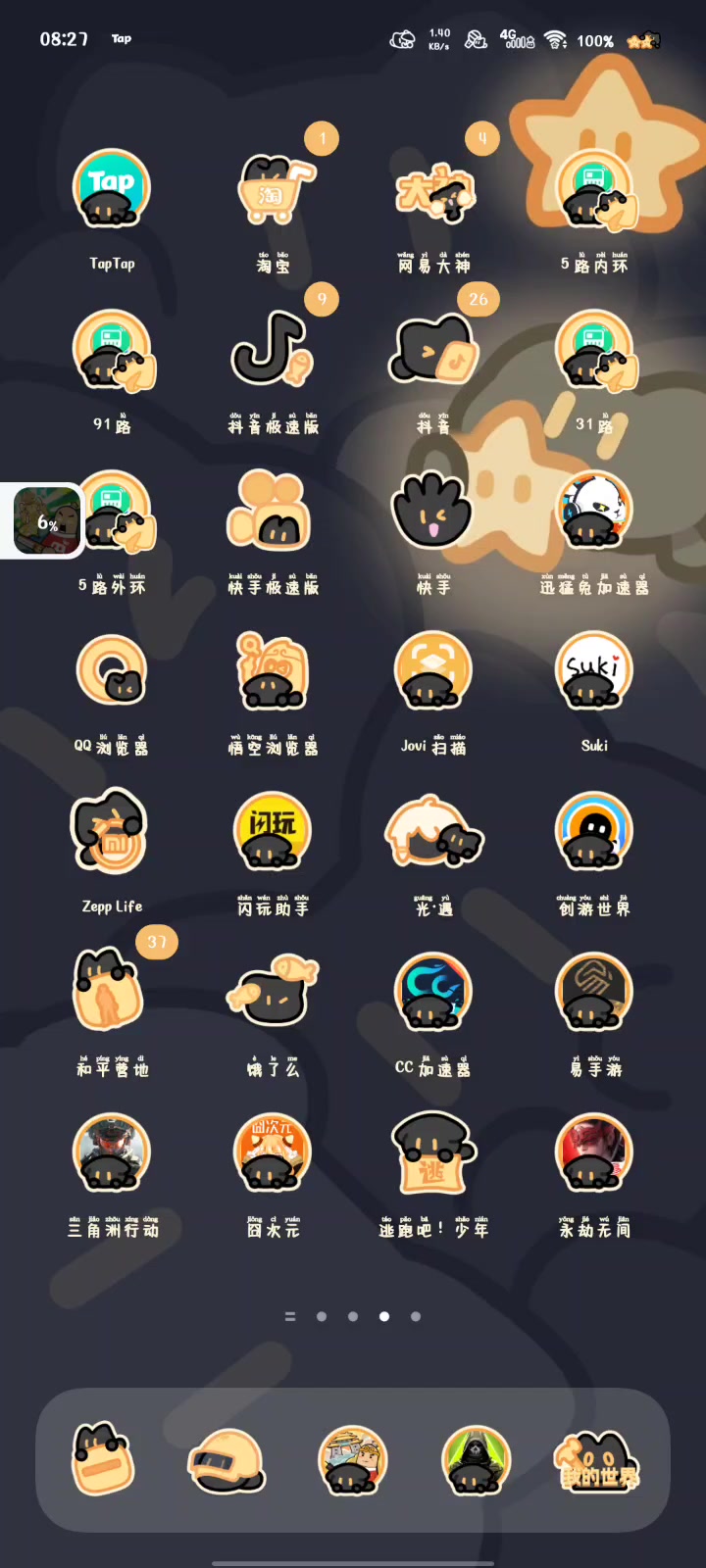Tap the floating 6% game widget
The image size is (706, 1568).
pos(41,521)
